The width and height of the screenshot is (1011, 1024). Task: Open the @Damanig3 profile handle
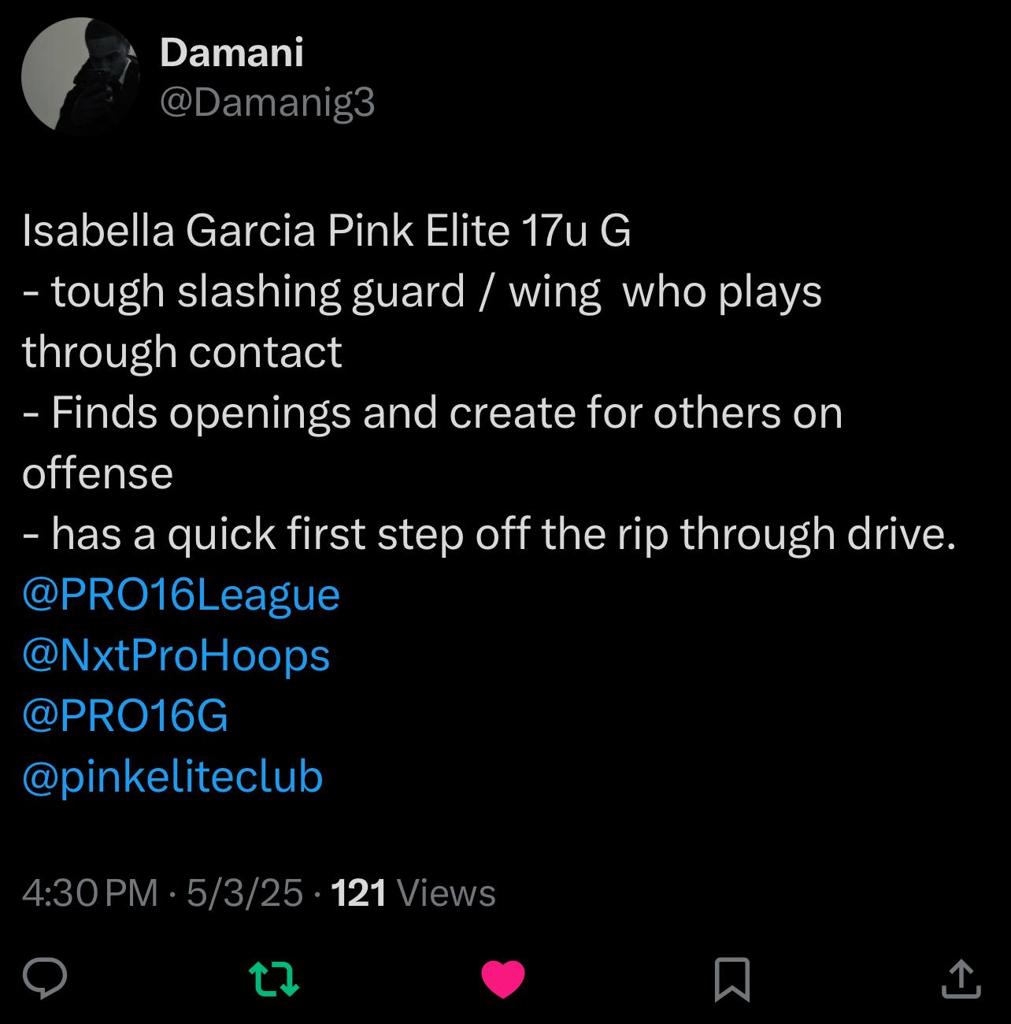coord(267,103)
